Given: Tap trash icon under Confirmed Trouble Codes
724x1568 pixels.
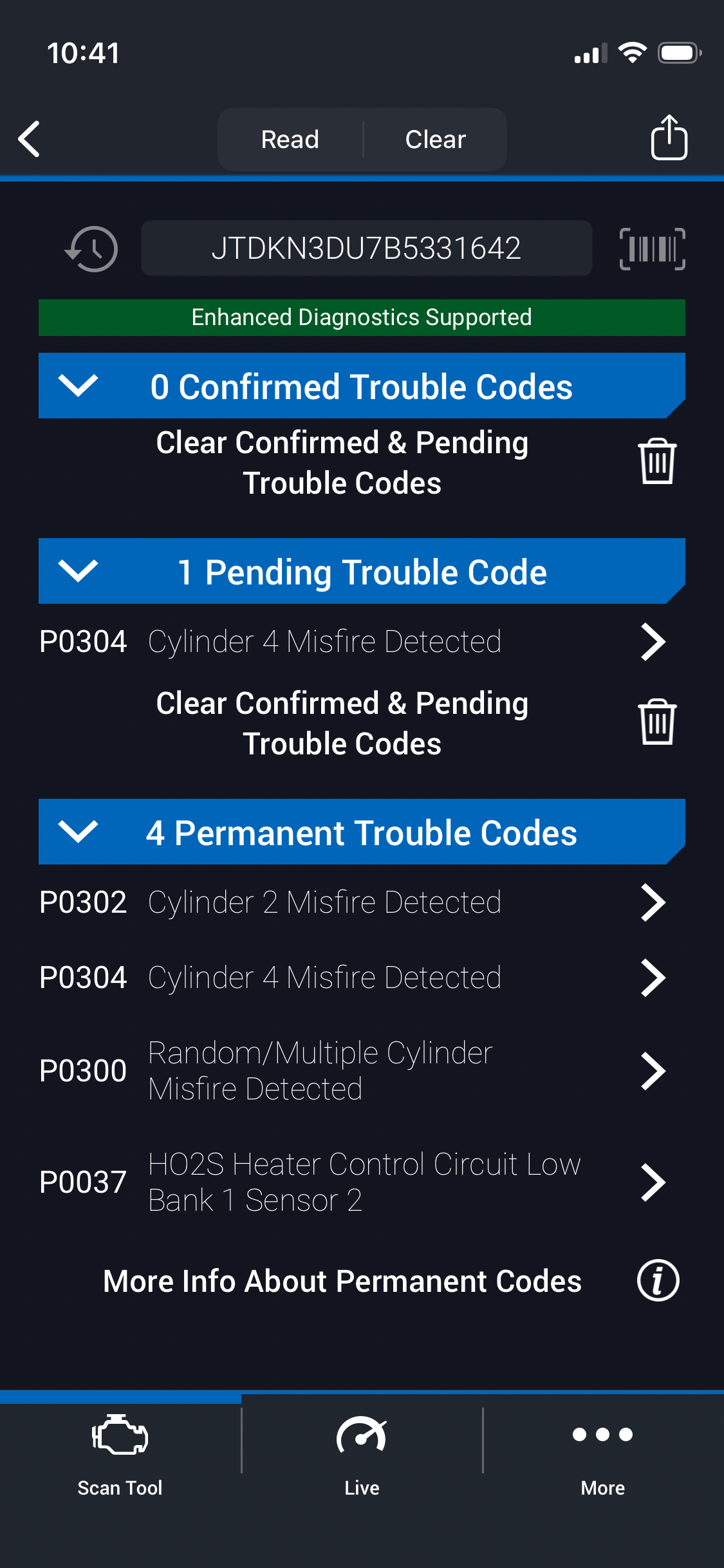Looking at the screenshot, I should 657,462.
